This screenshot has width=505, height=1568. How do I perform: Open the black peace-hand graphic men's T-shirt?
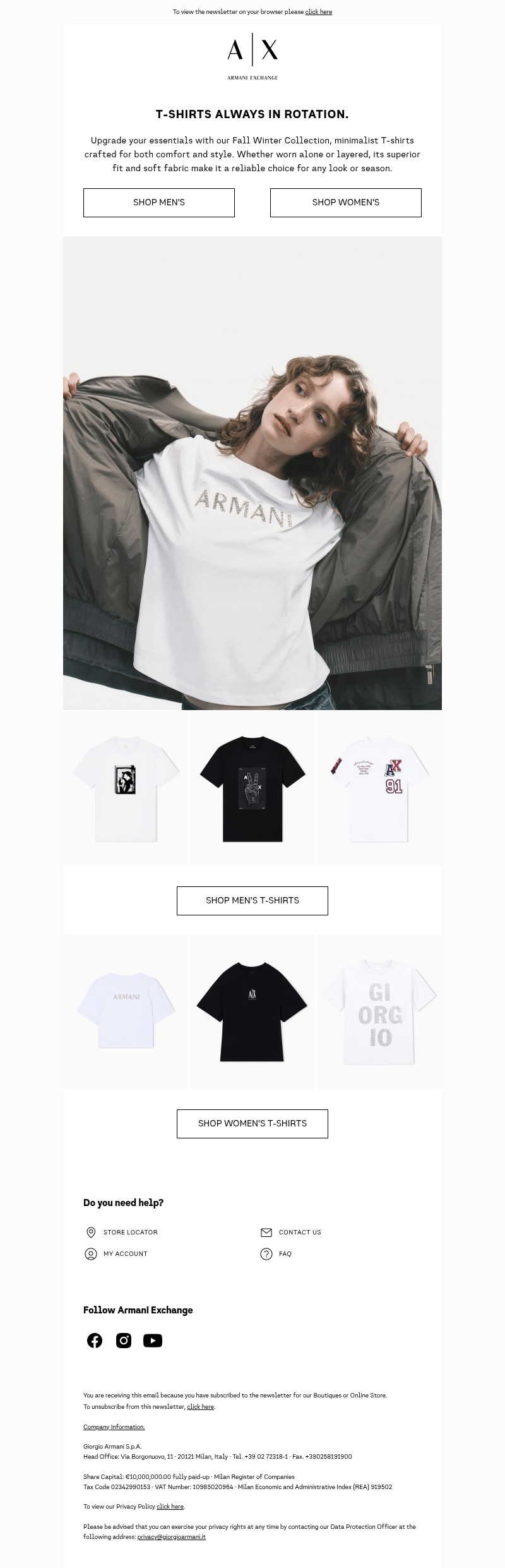[x=252, y=788]
